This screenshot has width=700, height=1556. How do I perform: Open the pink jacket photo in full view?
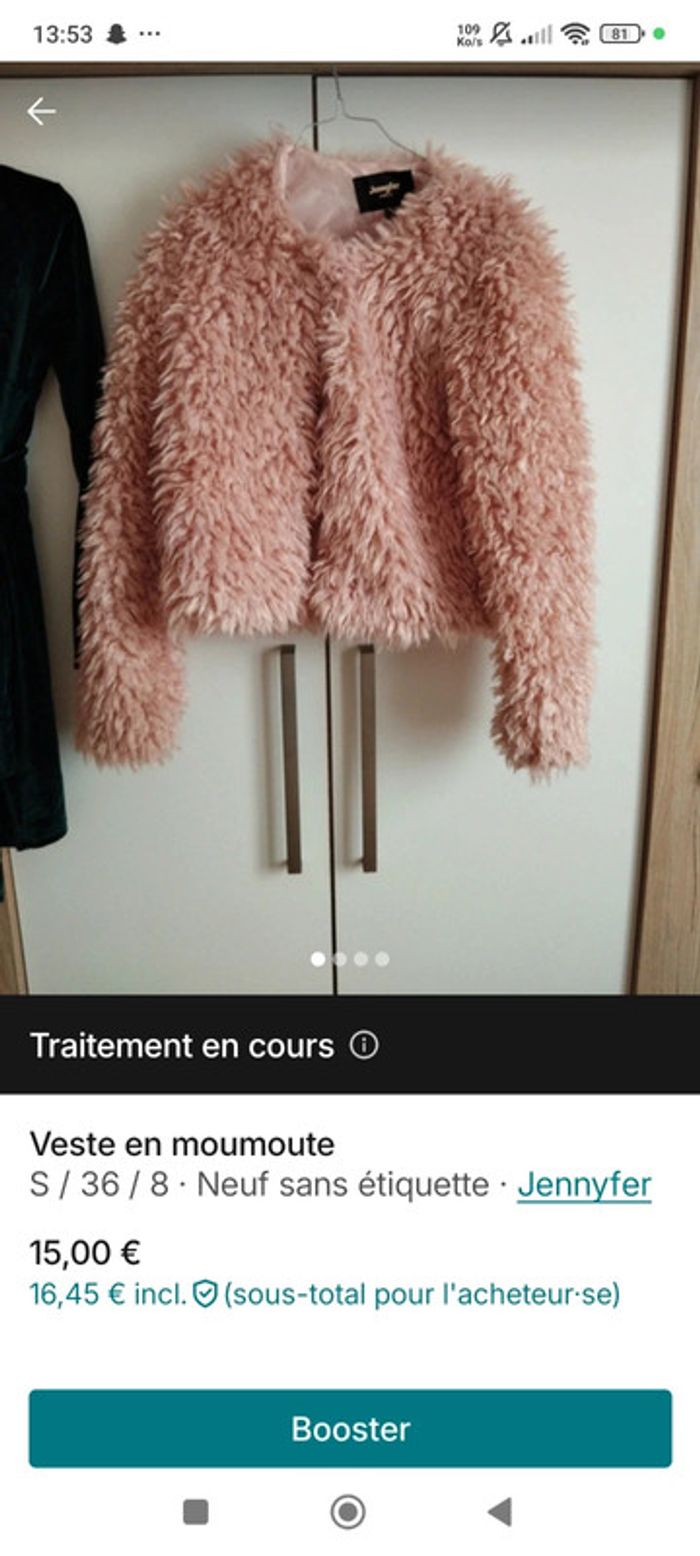(340, 460)
